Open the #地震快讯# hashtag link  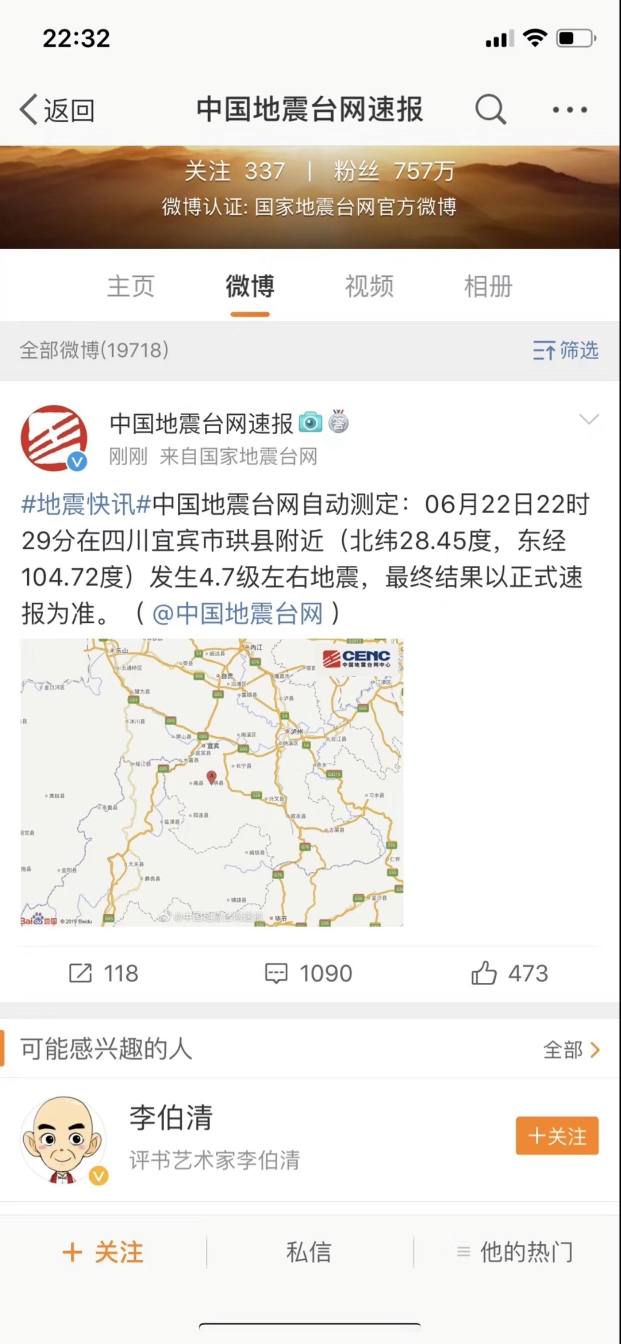coord(86,501)
